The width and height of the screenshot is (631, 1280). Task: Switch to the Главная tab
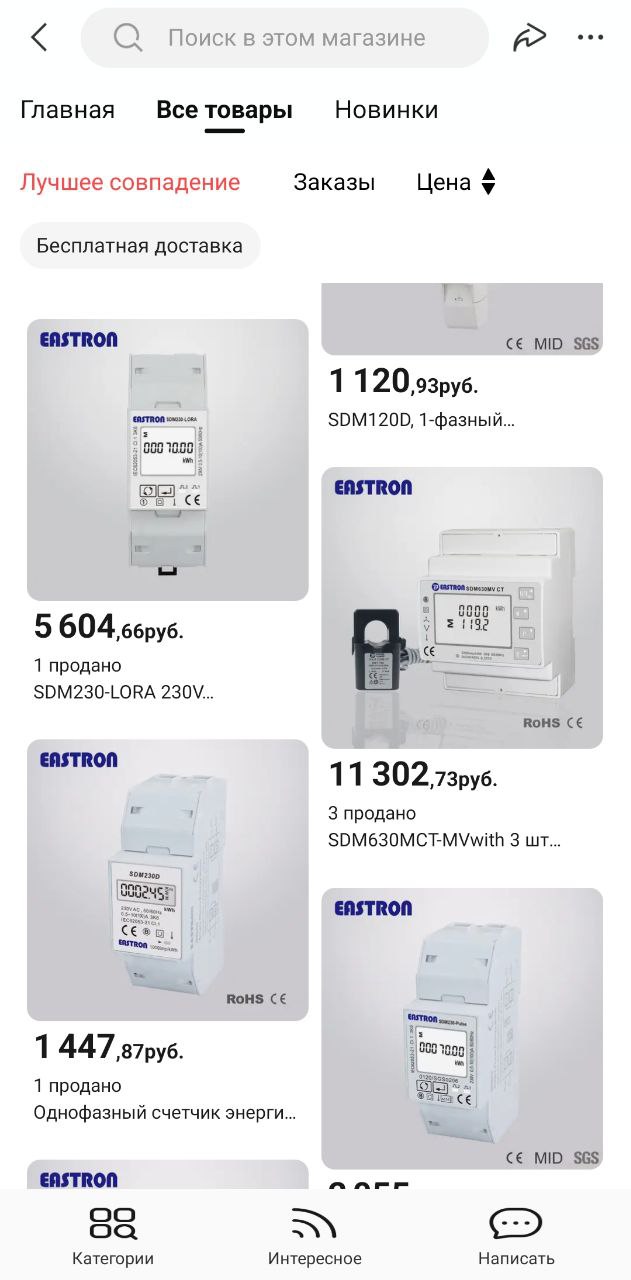click(x=67, y=110)
